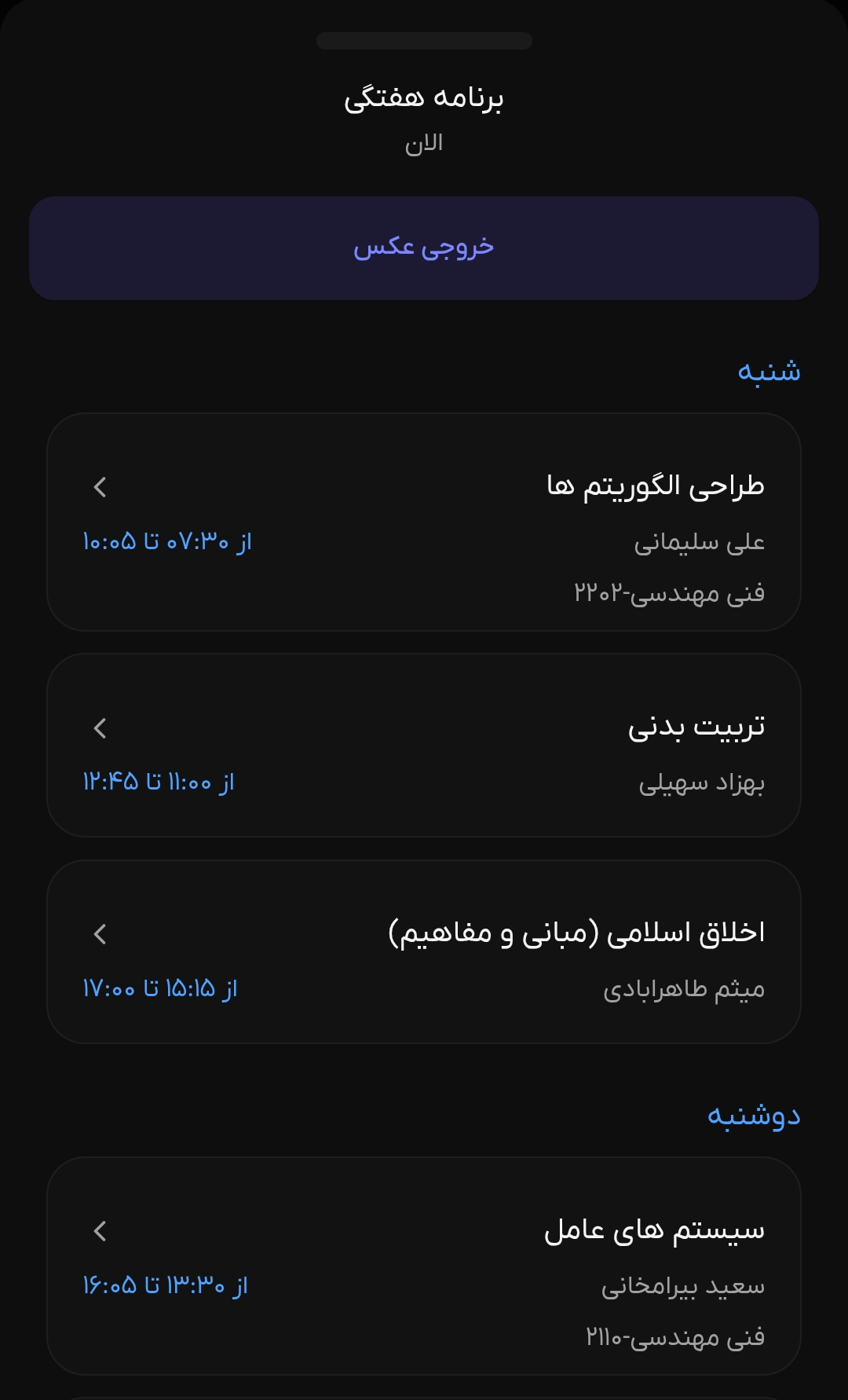Open the طراحی الگوریتم ها class card
Image resolution: width=848 pixels, height=1400 pixels.
(424, 522)
